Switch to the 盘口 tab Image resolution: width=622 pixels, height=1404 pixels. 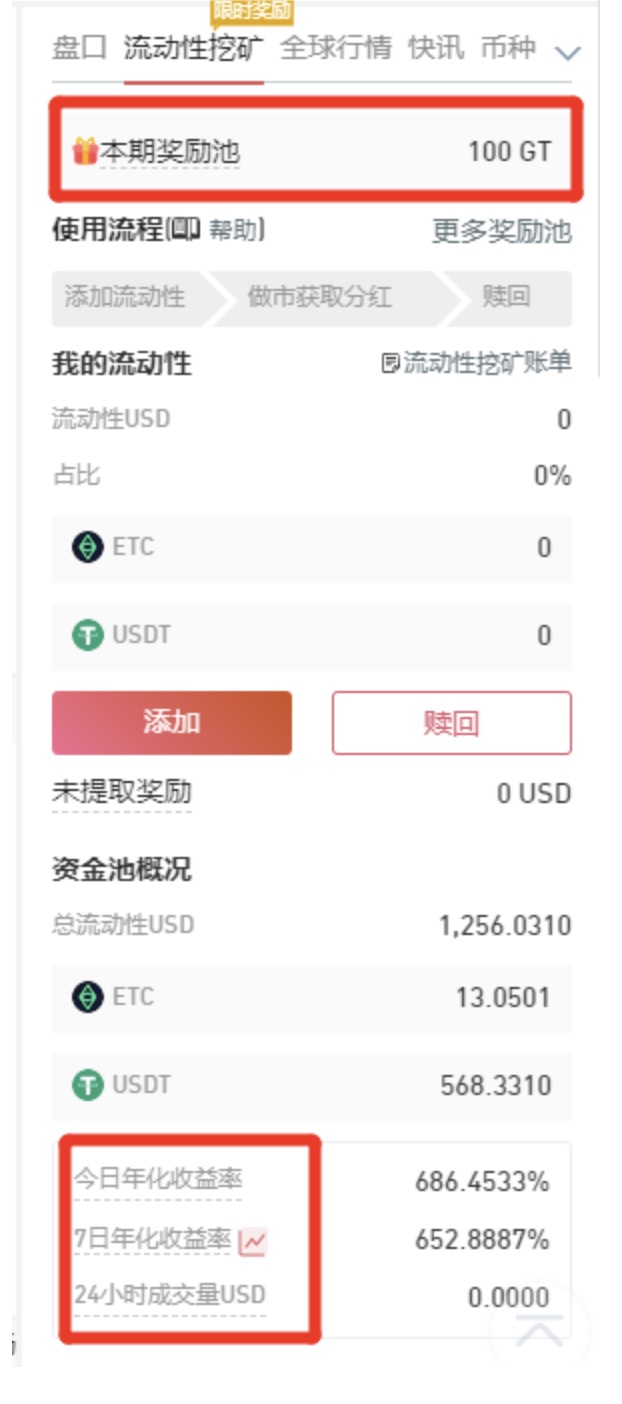[x=79, y=48]
